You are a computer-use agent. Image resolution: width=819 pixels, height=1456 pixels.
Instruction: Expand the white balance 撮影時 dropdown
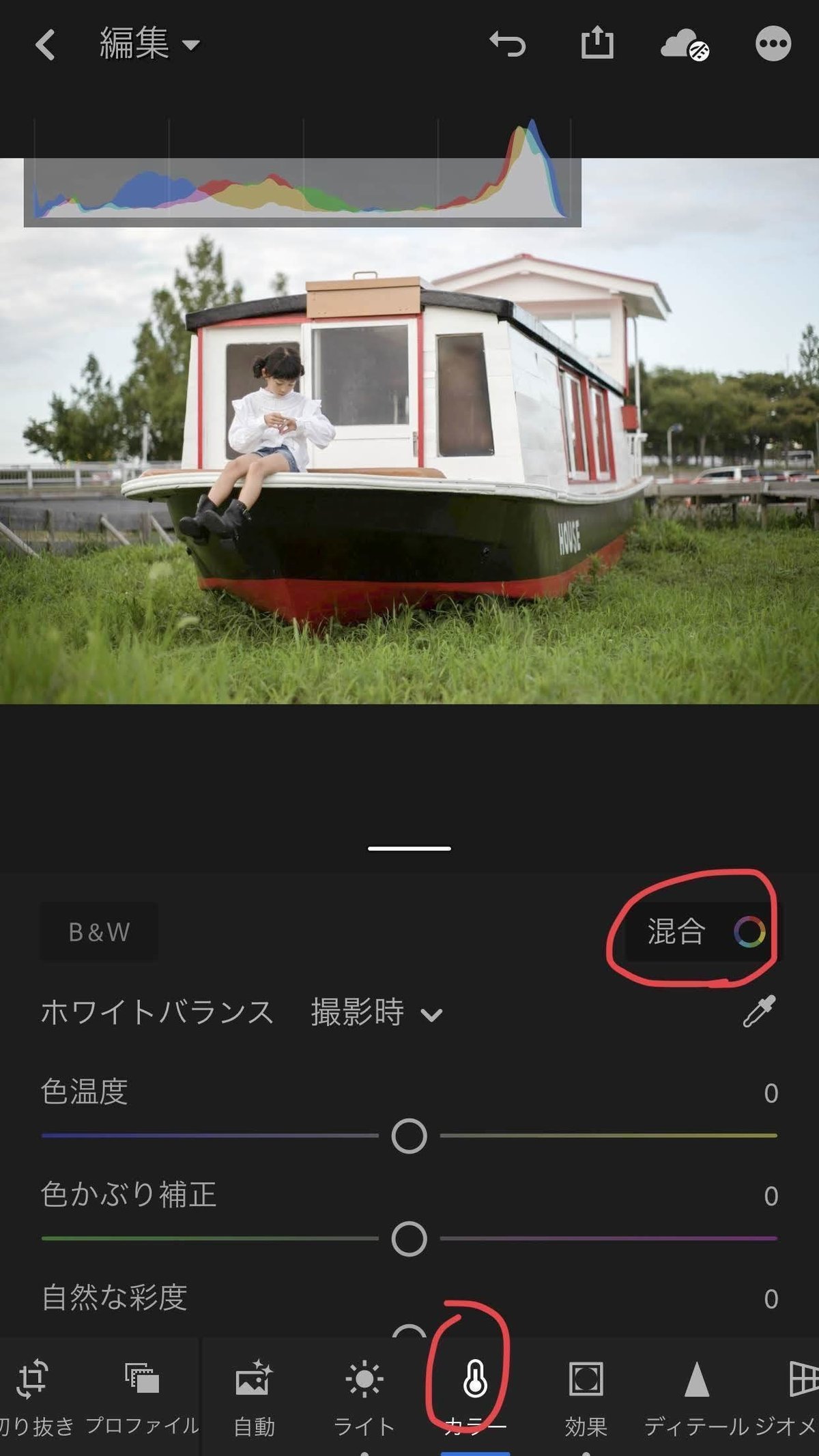pos(377,1012)
